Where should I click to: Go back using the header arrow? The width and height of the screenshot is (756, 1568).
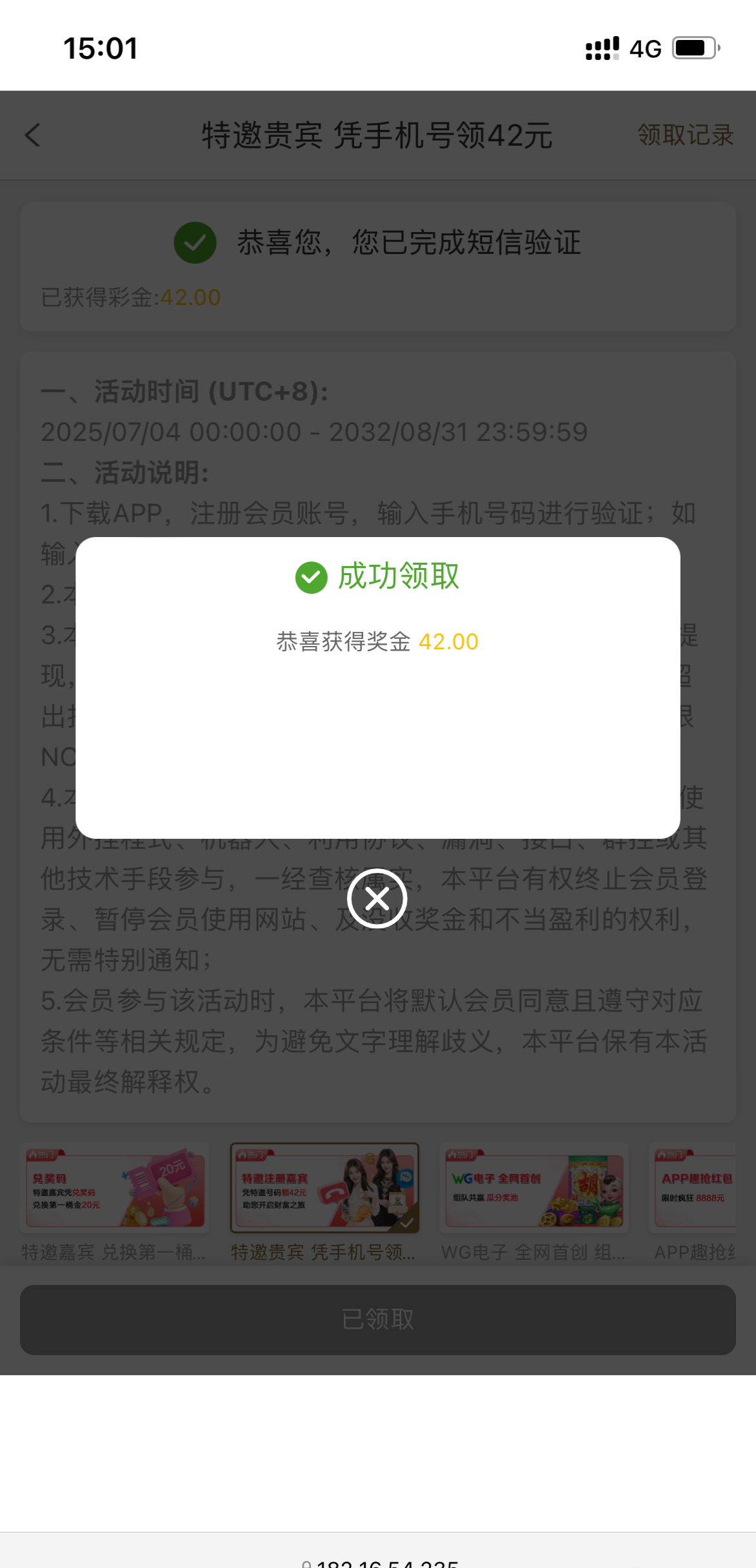pyautogui.click(x=33, y=135)
